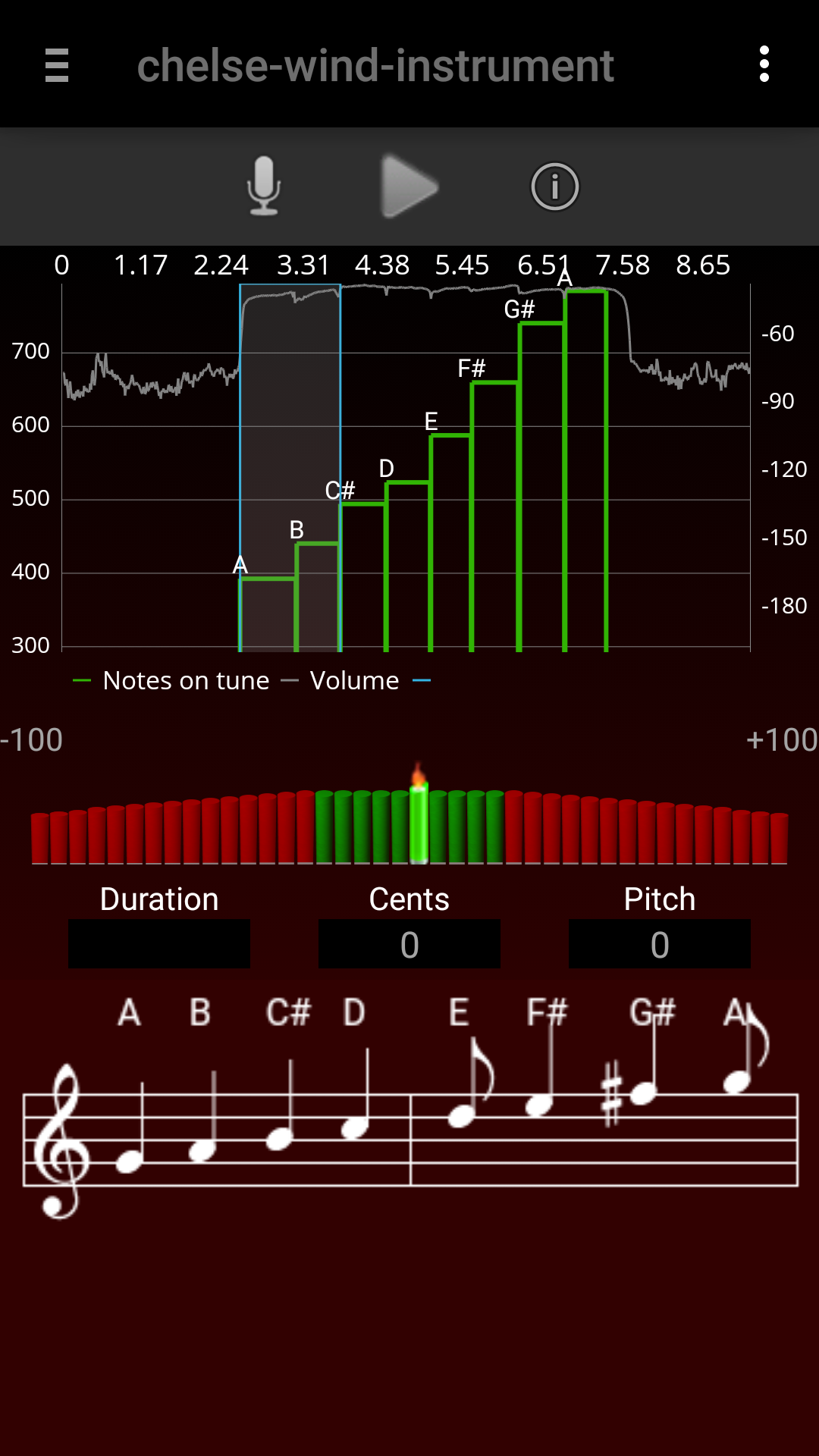819x1456 pixels.
Task: Open the Pitch value selector
Action: click(659, 944)
